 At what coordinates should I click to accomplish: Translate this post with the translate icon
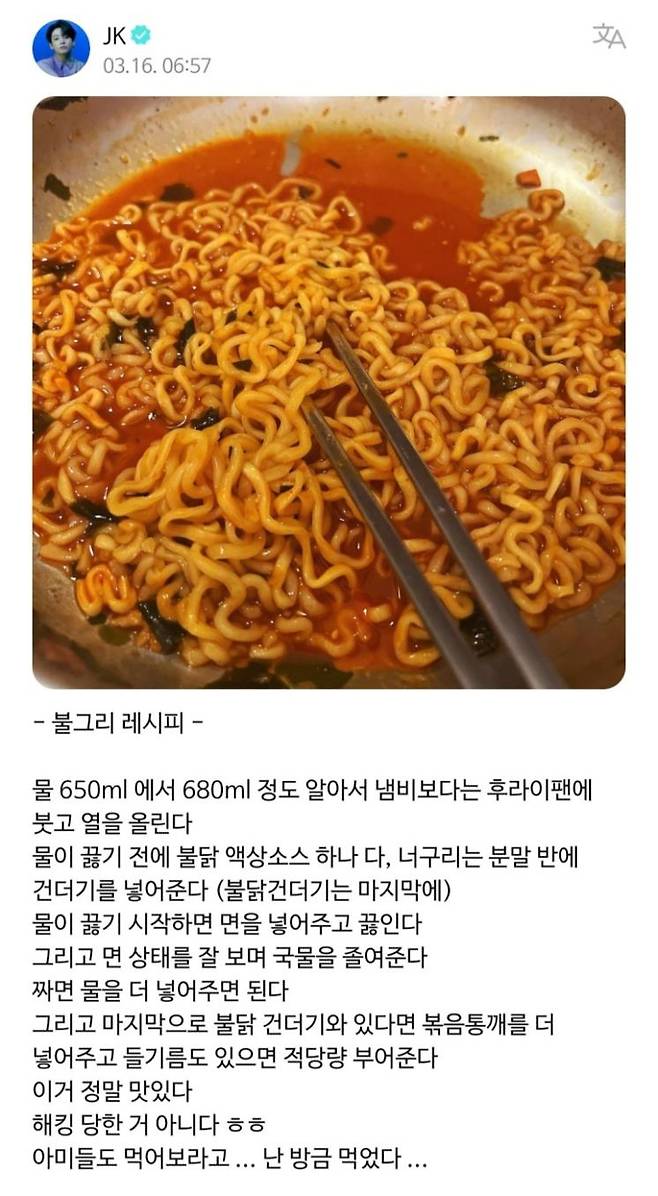click(x=608, y=37)
